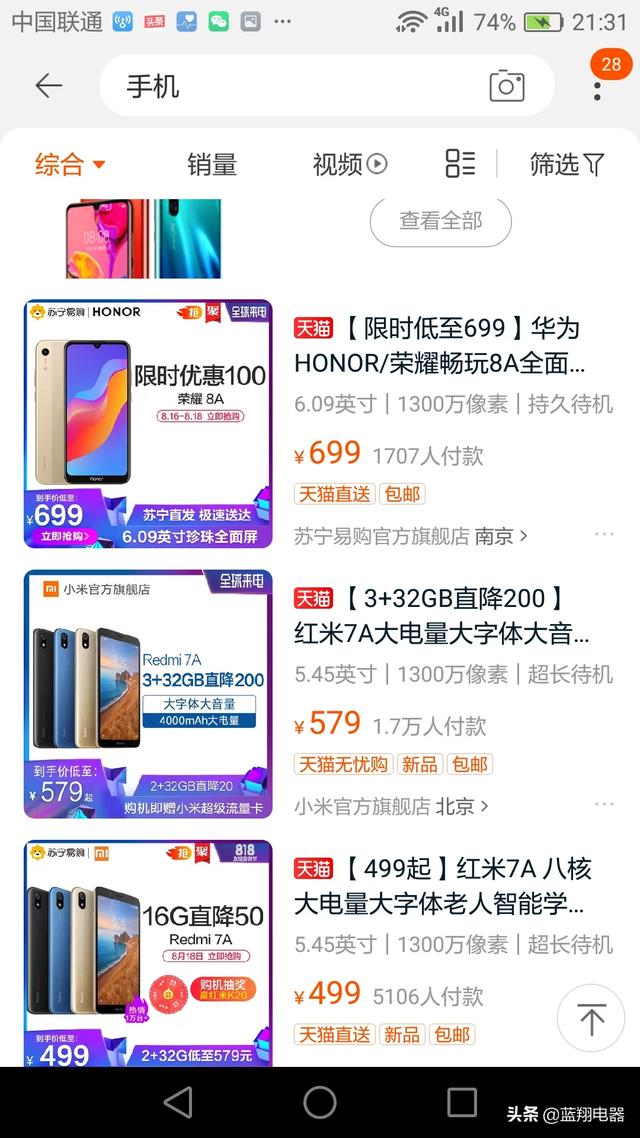640x1138 pixels.
Task: Switch to the 视频 tab
Action: [x=349, y=164]
